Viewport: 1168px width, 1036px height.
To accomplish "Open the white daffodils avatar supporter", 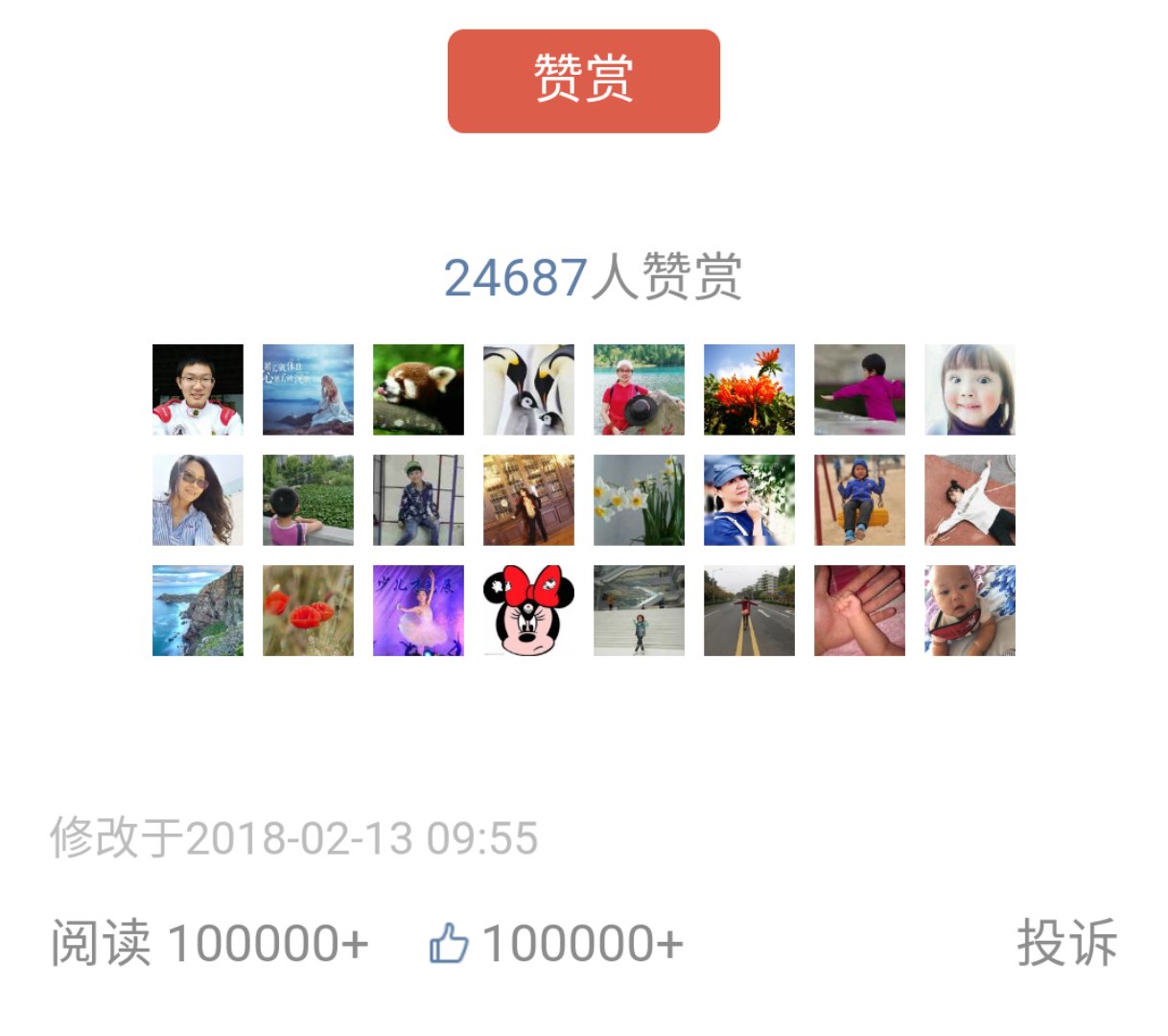I will [639, 500].
